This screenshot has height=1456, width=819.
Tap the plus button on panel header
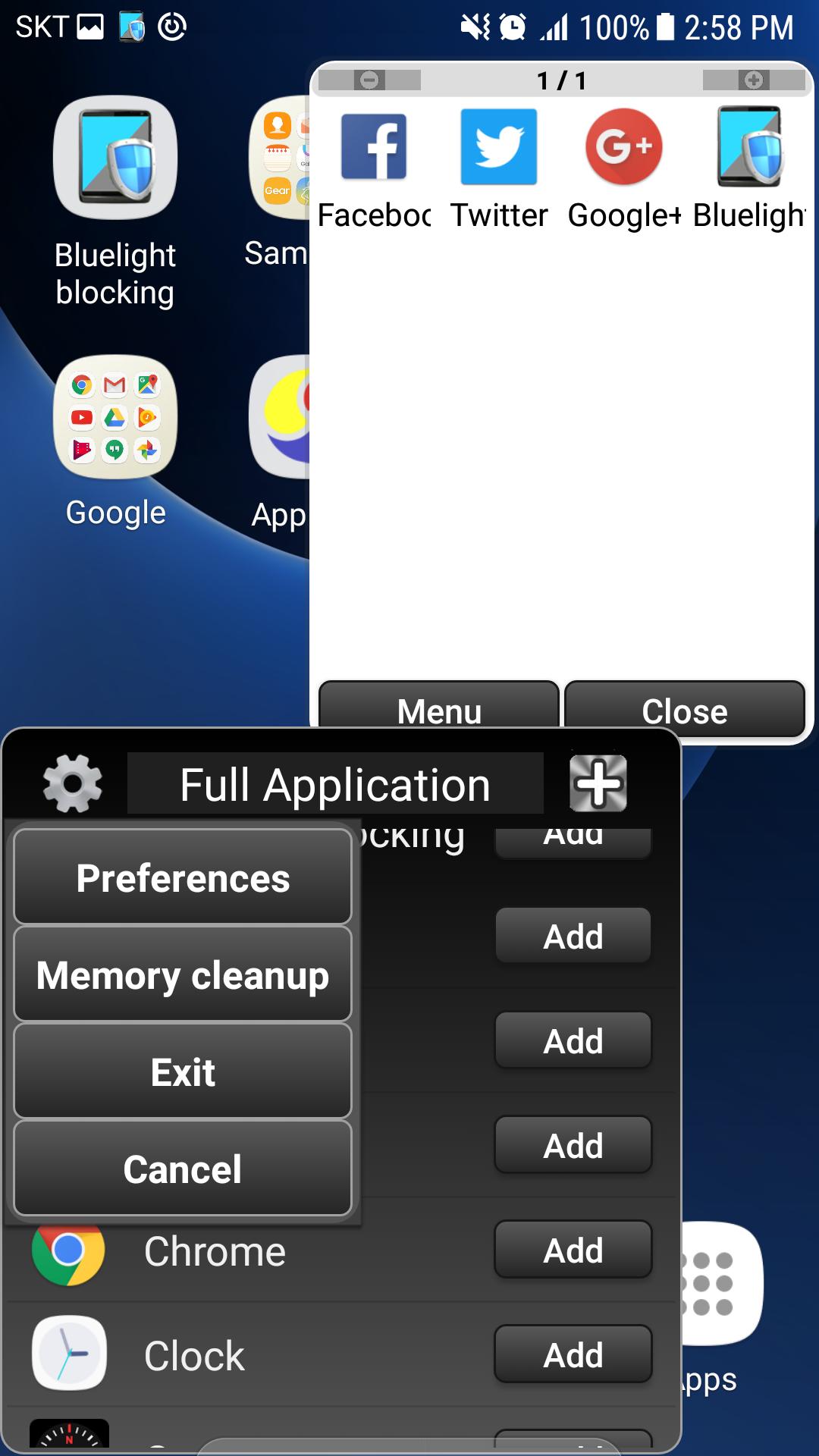[754, 80]
